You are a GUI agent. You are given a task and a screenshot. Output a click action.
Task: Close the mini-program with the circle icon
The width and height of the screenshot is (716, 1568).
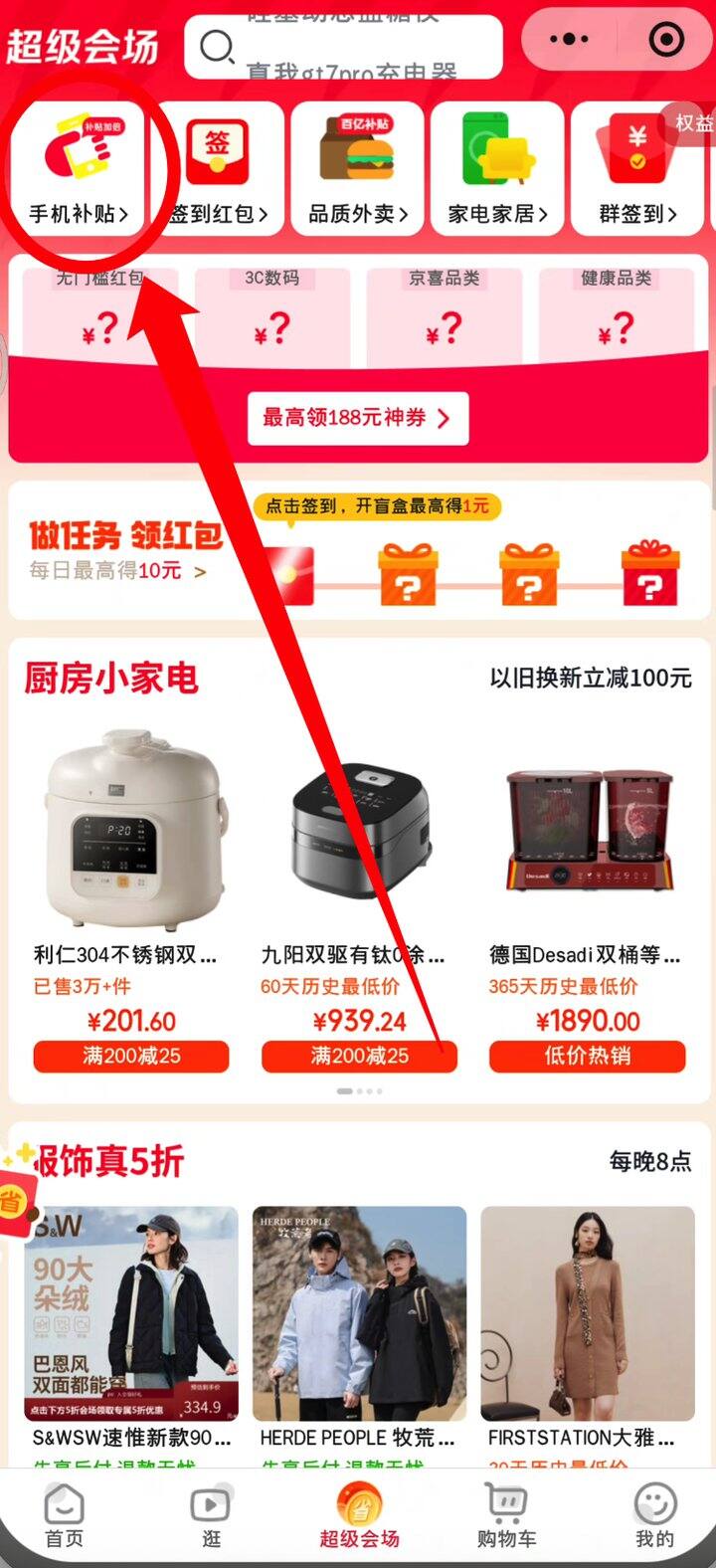tap(665, 40)
